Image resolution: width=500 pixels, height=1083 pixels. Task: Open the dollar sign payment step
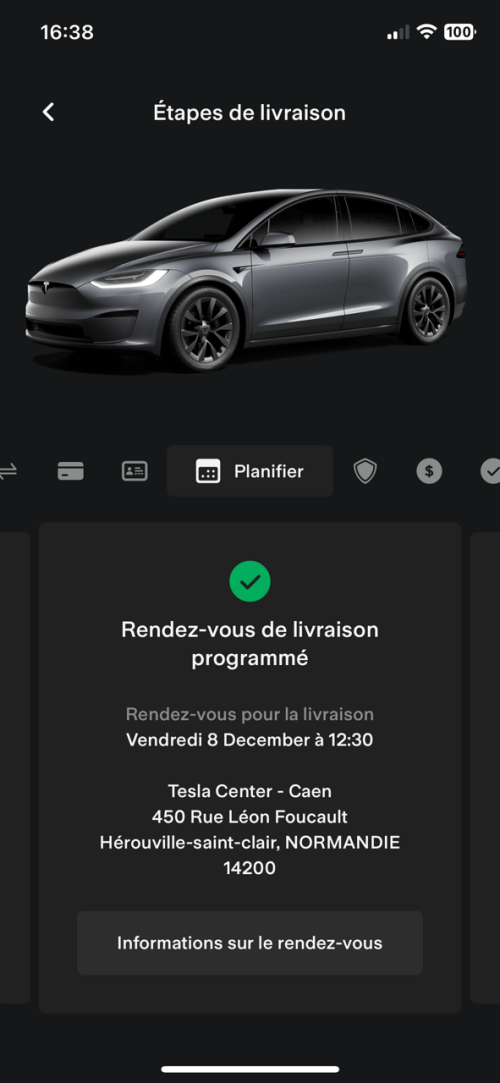pyautogui.click(x=429, y=471)
